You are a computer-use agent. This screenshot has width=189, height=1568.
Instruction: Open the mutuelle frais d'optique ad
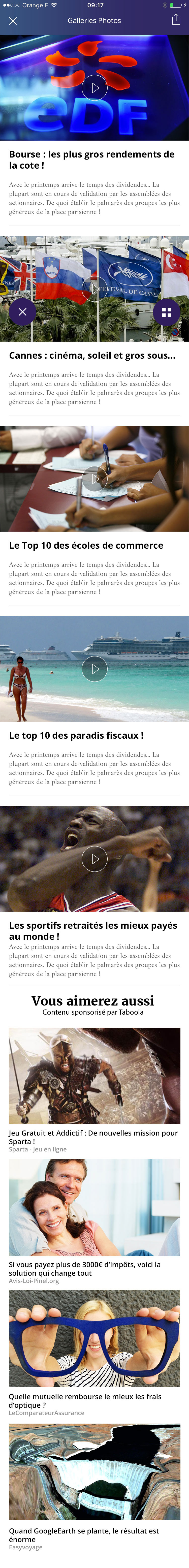[x=94, y=1353]
